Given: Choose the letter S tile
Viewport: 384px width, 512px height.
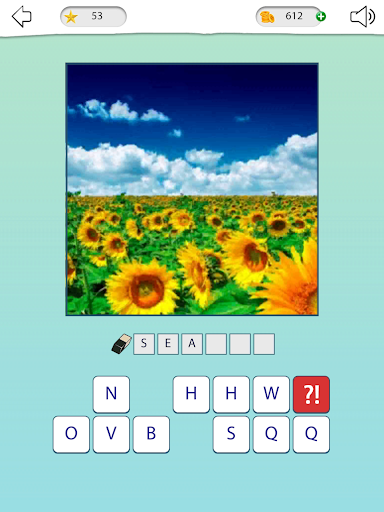Looking at the screenshot, I should coord(231,434).
